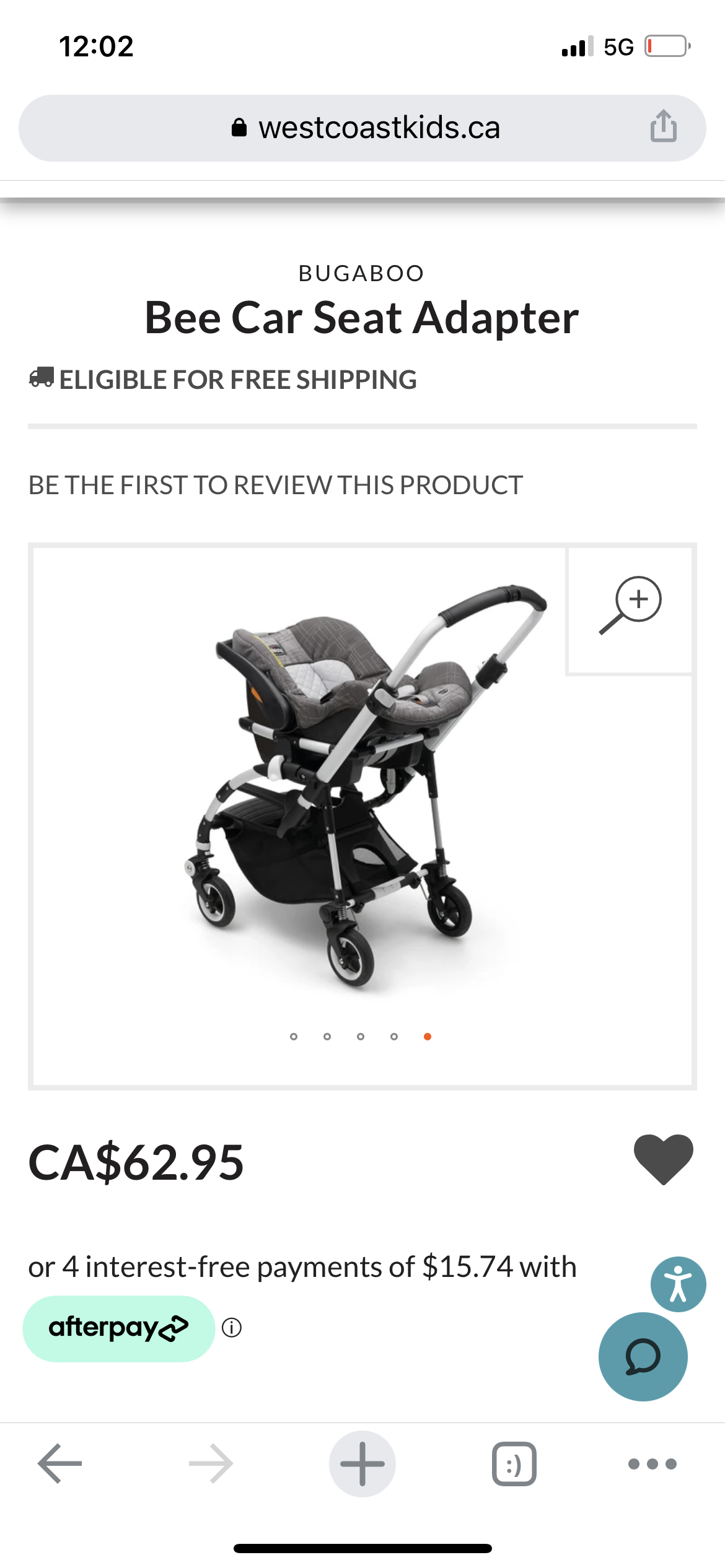Select the first image carousel dot

click(294, 1037)
